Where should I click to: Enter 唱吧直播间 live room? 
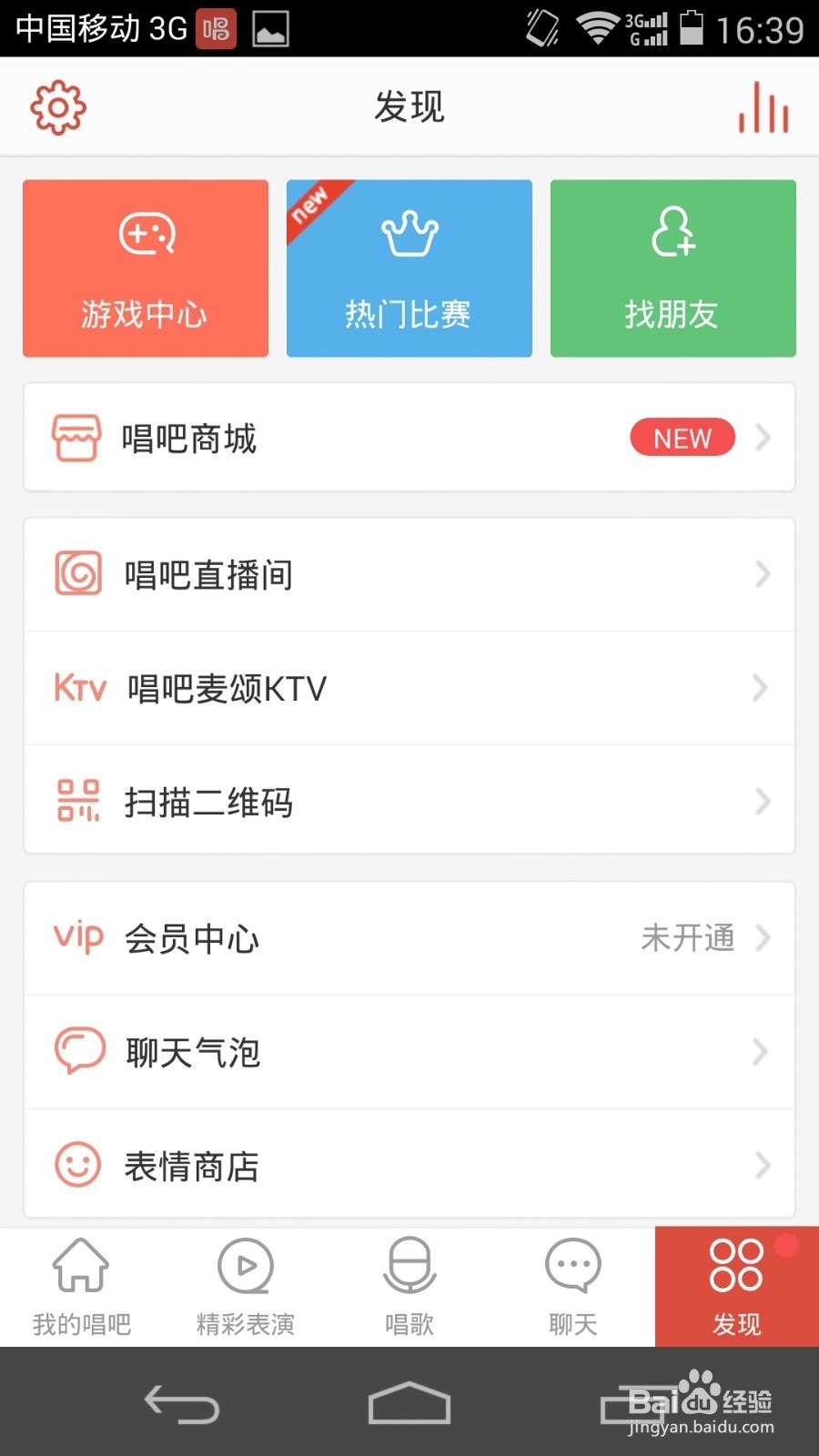[409, 574]
